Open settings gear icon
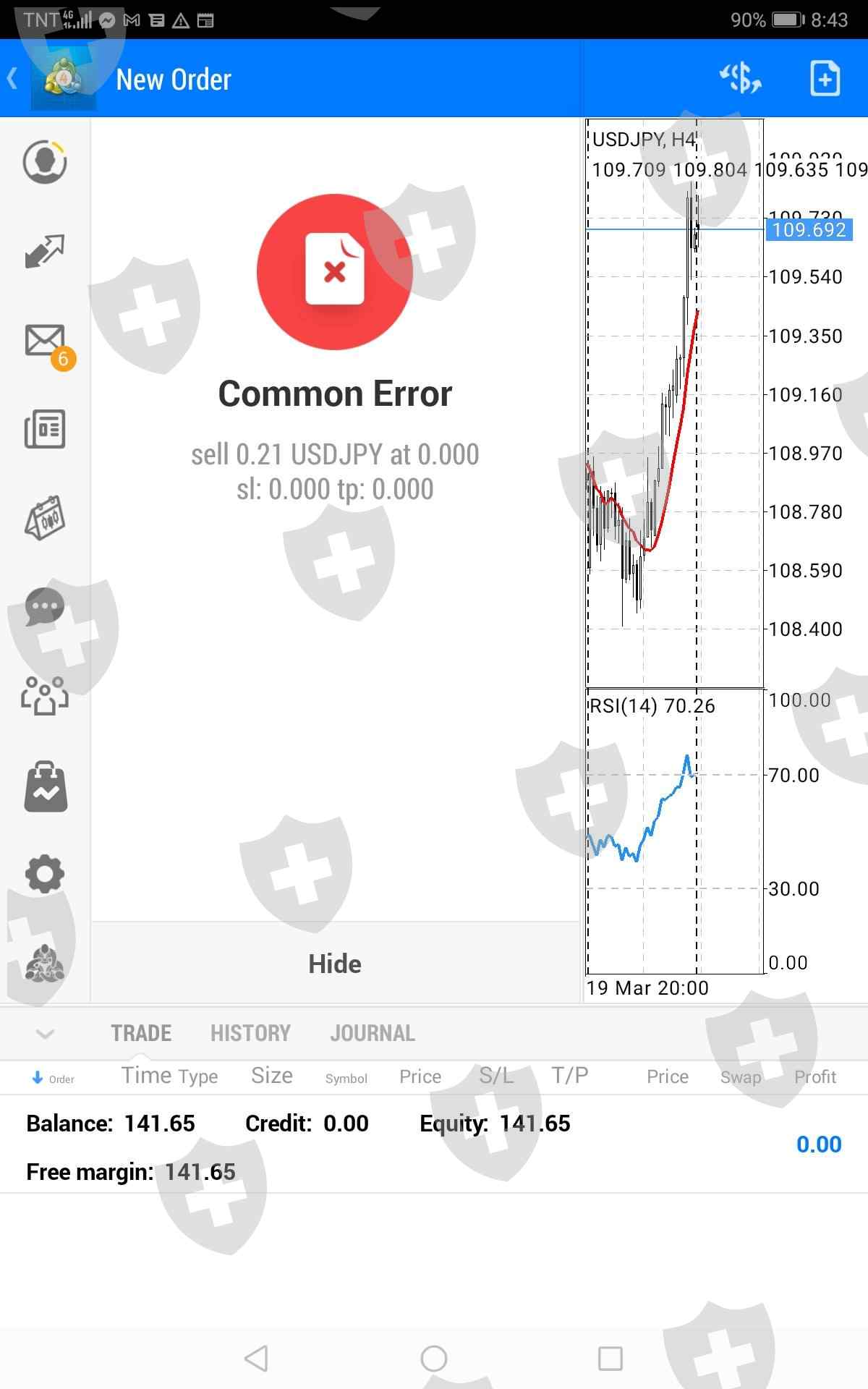 45,874
